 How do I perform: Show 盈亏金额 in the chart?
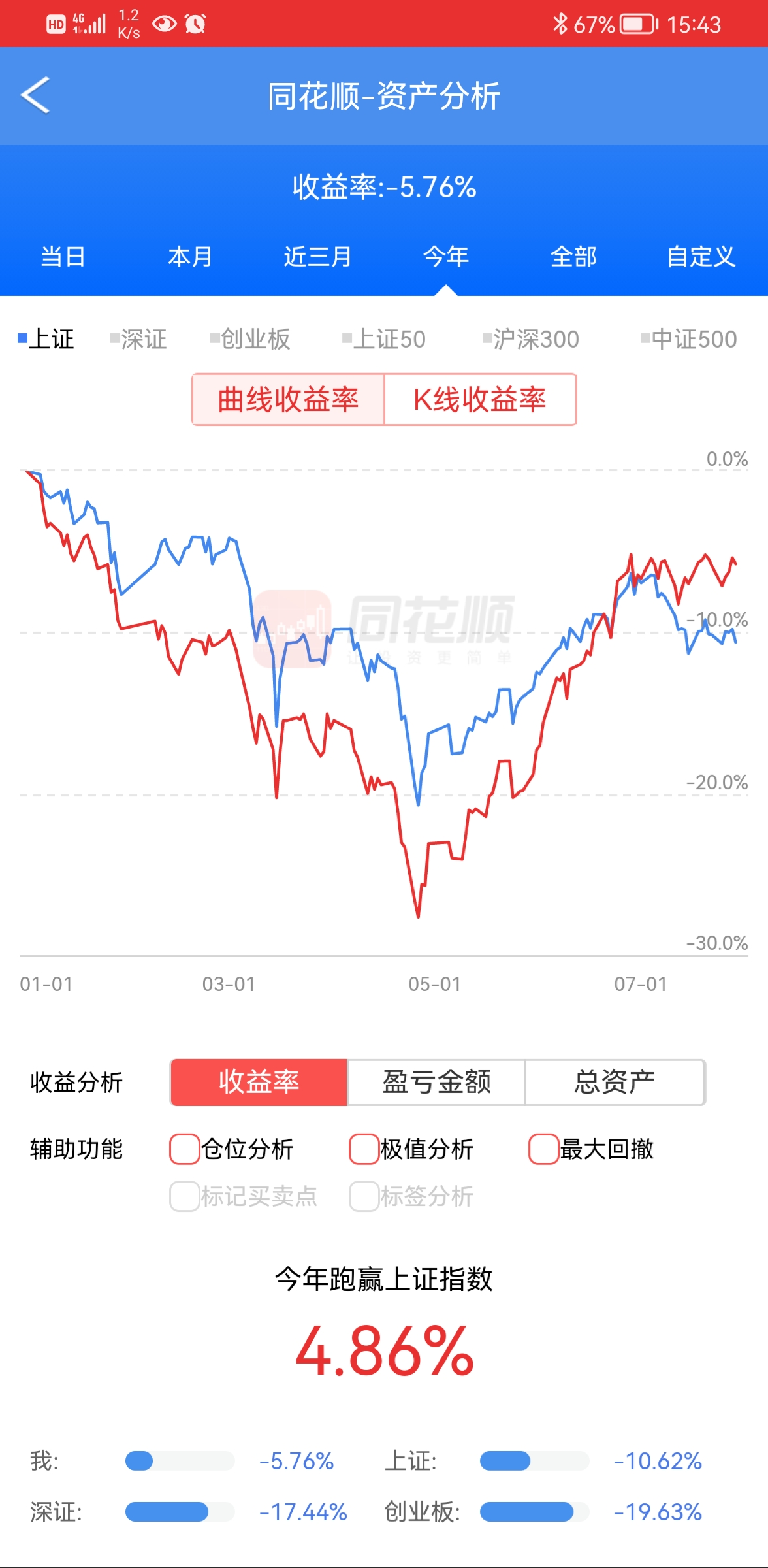click(x=436, y=1083)
